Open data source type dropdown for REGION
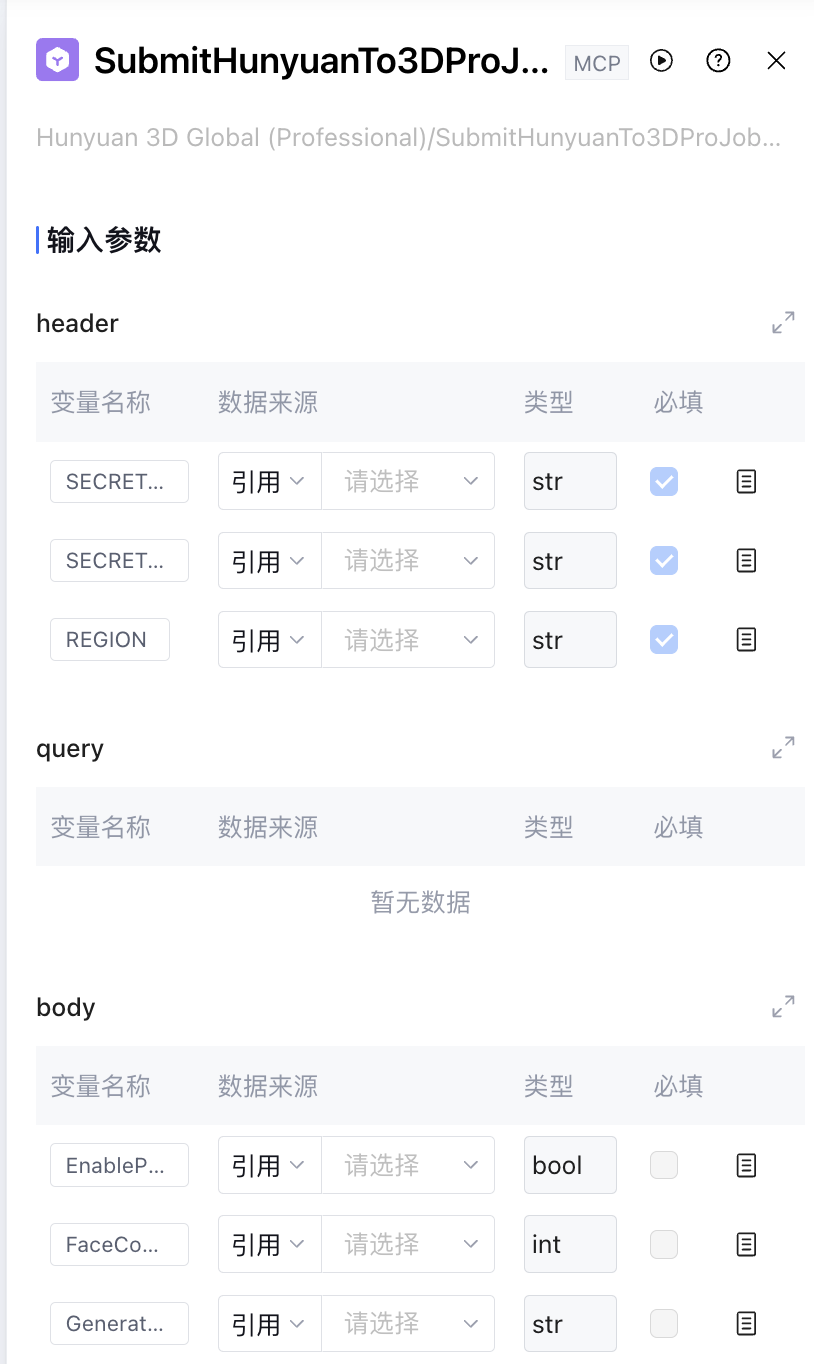Screen dimensions: 814x1364 [269, 640]
